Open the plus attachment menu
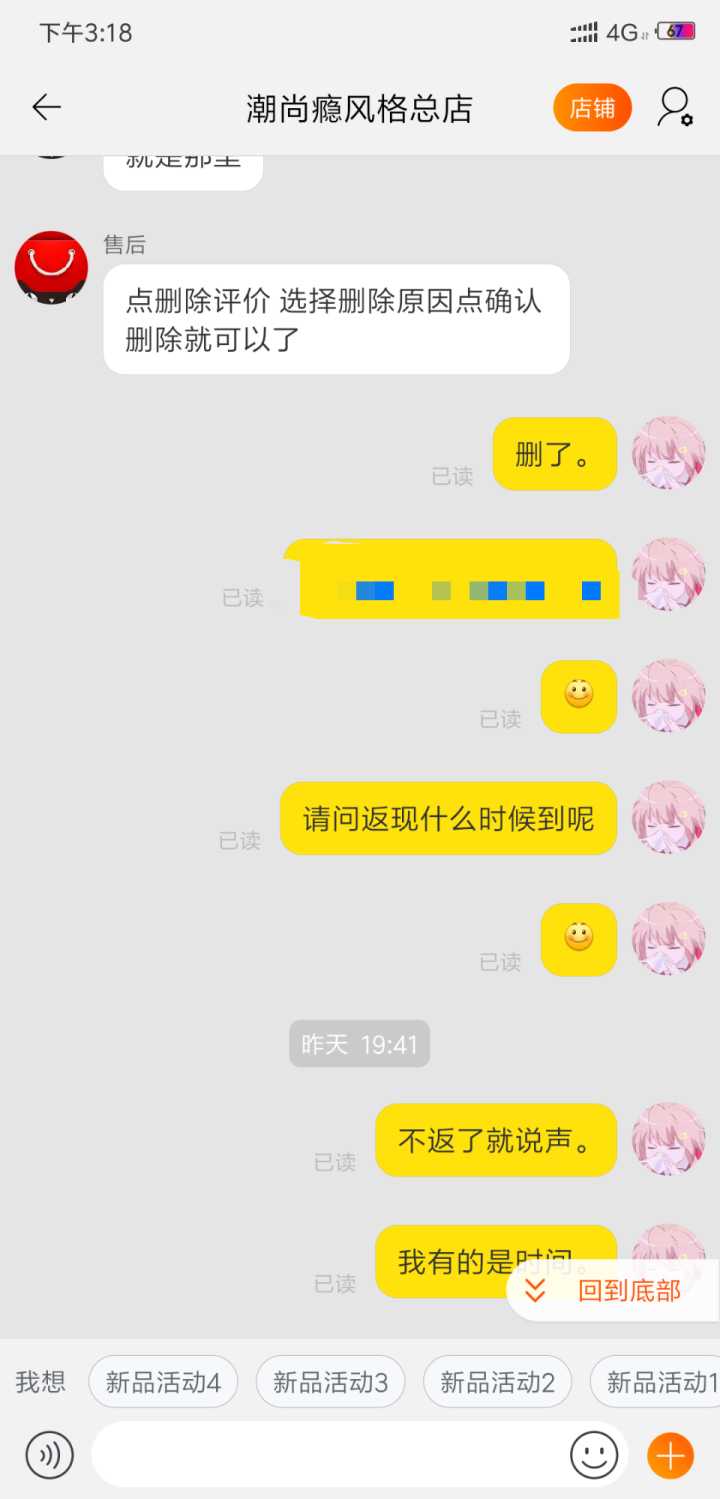 coord(670,1455)
